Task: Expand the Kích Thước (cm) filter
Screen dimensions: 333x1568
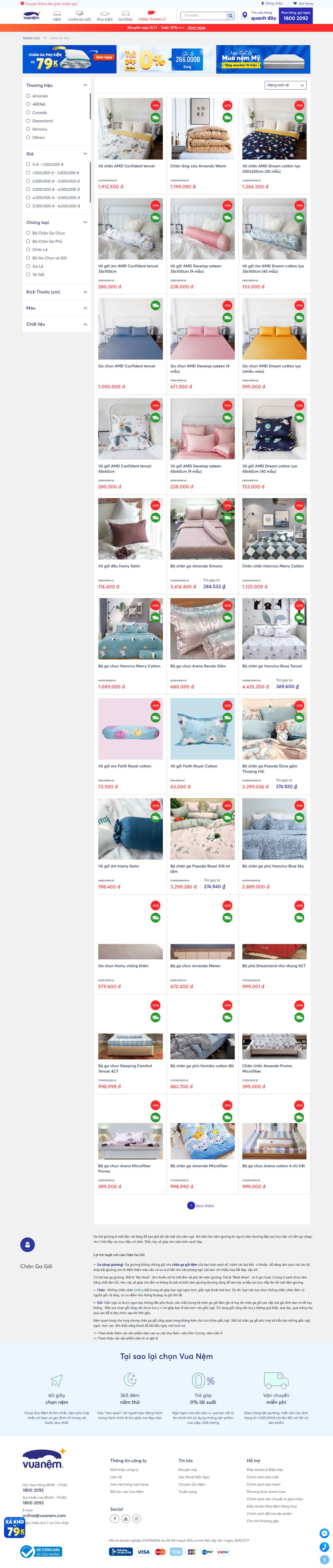Action: [x=57, y=291]
